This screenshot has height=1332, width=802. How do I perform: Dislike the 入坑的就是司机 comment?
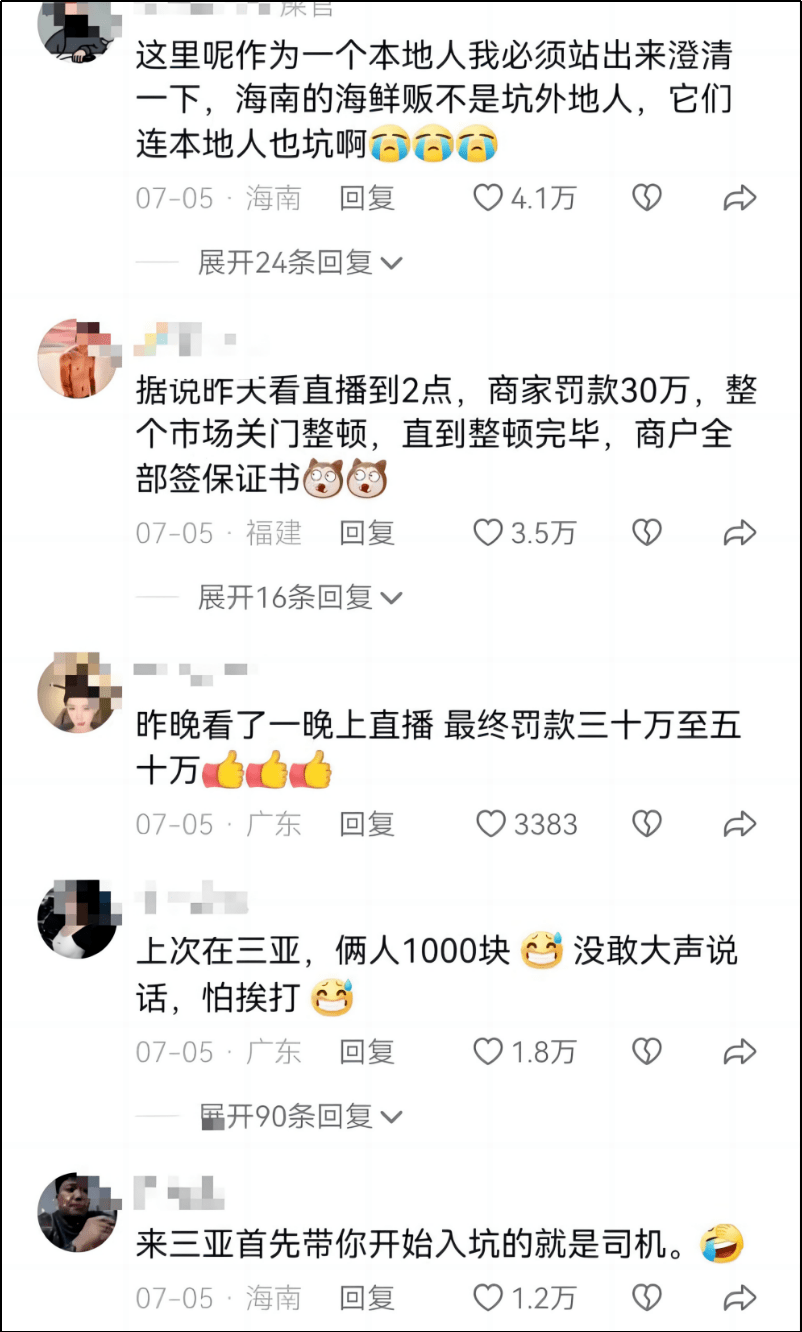[647, 1298]
